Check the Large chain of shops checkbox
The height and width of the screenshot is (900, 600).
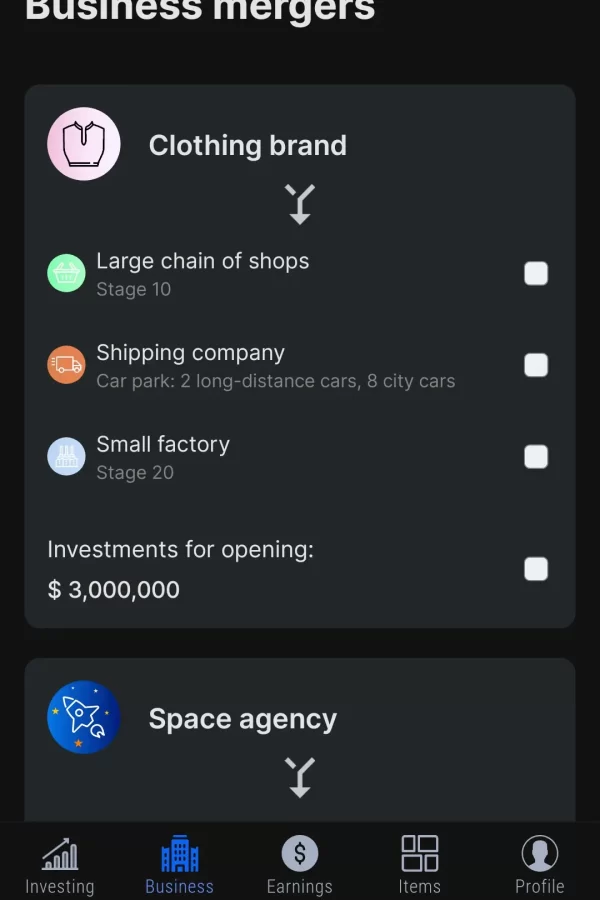pyautogui.click(x=536, y=274)
